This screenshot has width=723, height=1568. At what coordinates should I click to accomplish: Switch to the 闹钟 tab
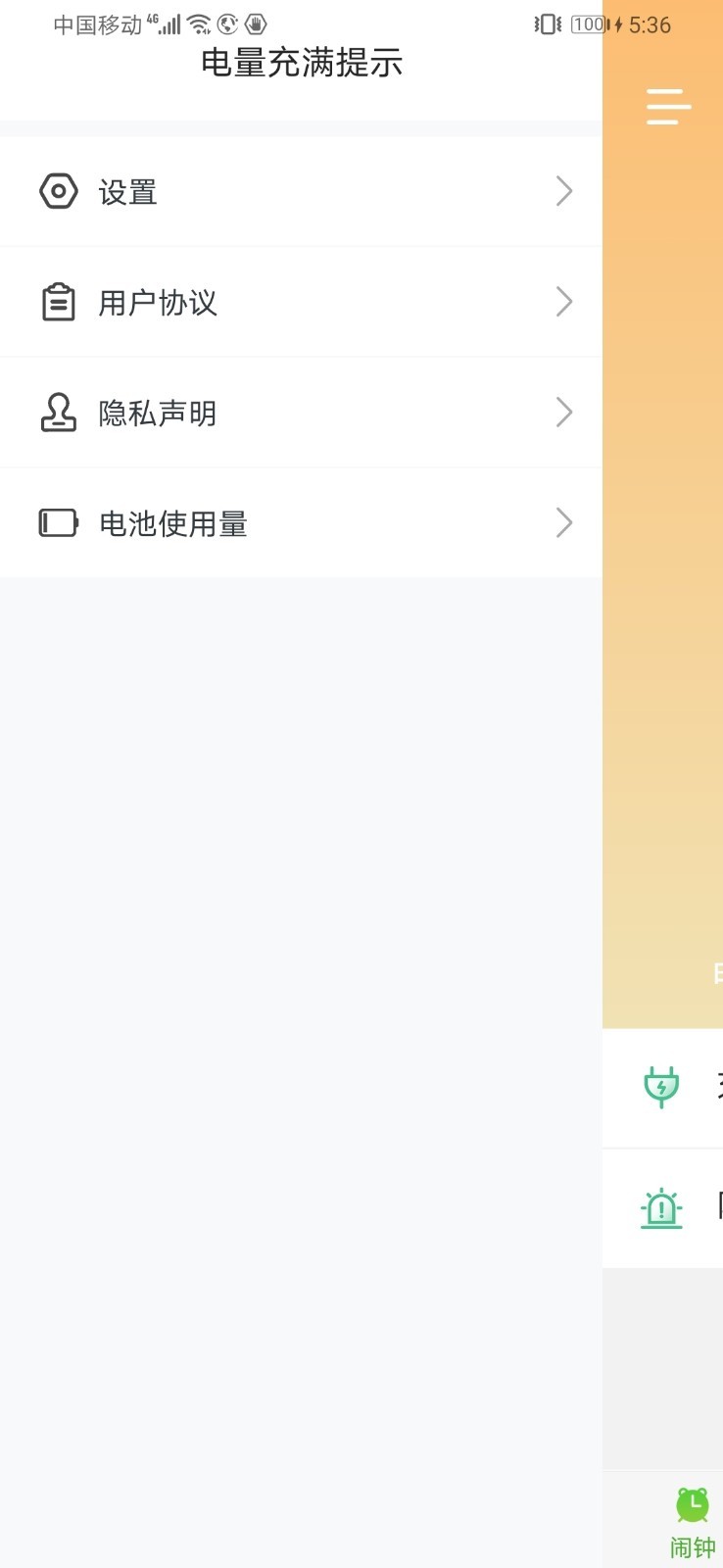point(692,1521)
